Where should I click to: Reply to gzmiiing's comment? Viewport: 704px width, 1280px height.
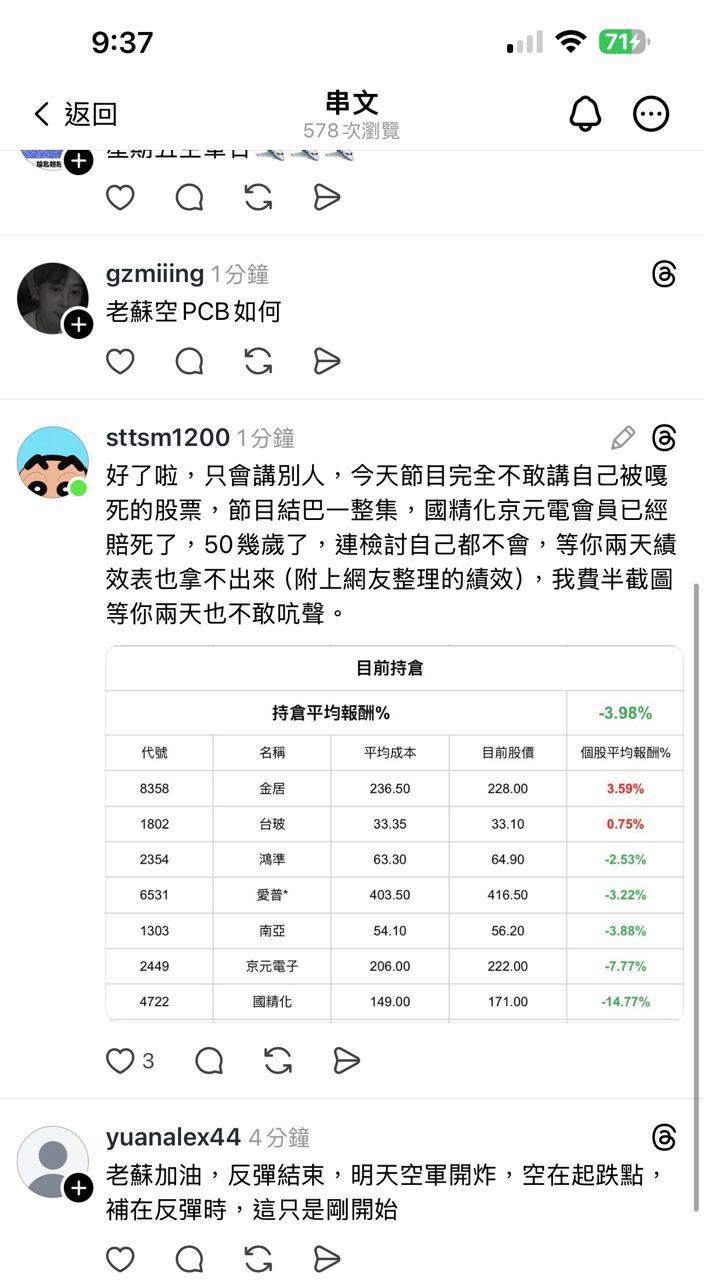189,361
